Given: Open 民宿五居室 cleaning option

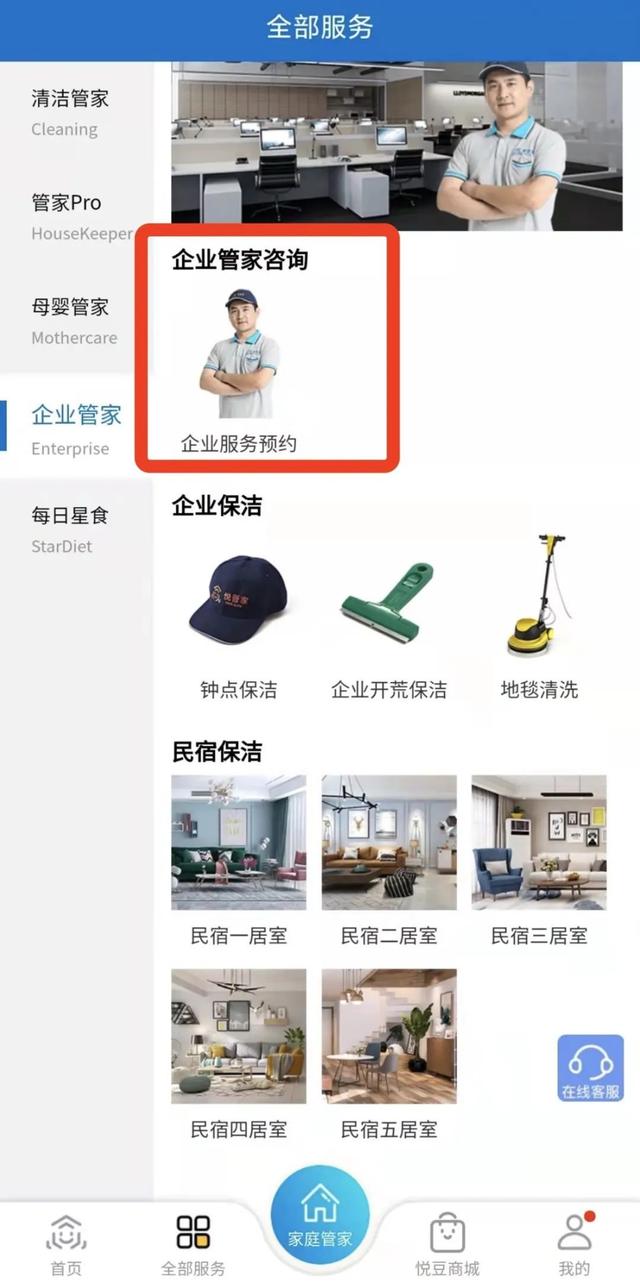Looking at the screenshot, I should tap(388, 1052).
